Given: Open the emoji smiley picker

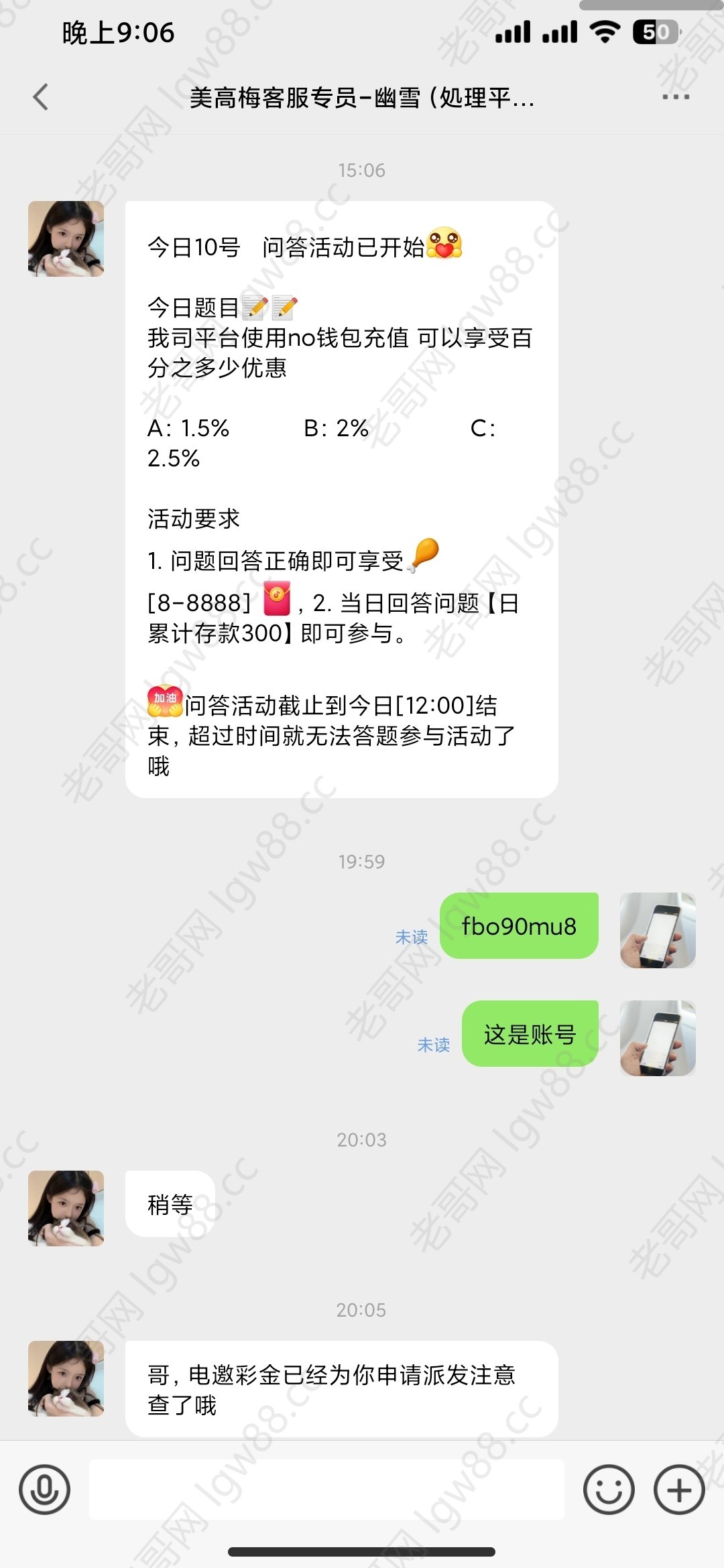Looking at the screenshot, I should [x=609, y=1490].
